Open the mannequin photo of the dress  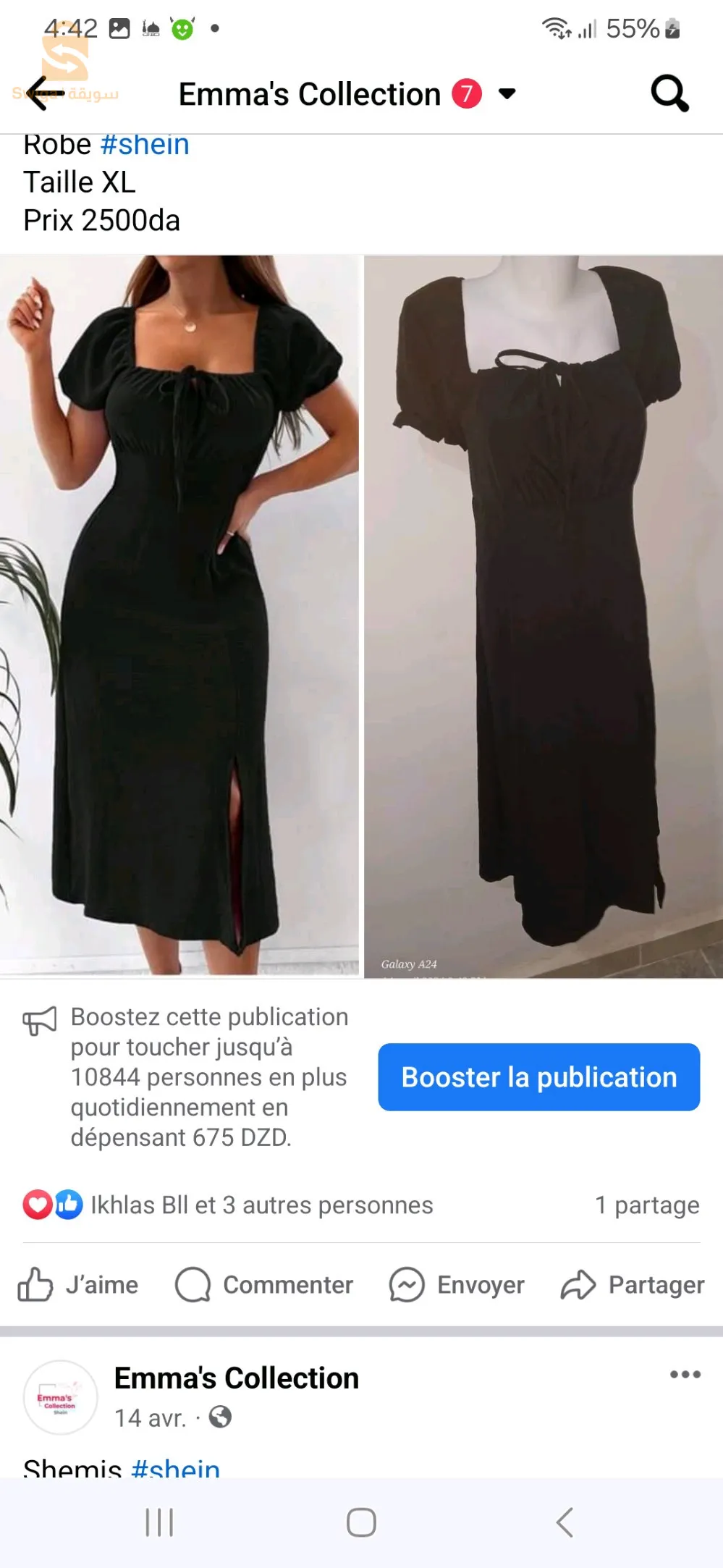(543, 615)
